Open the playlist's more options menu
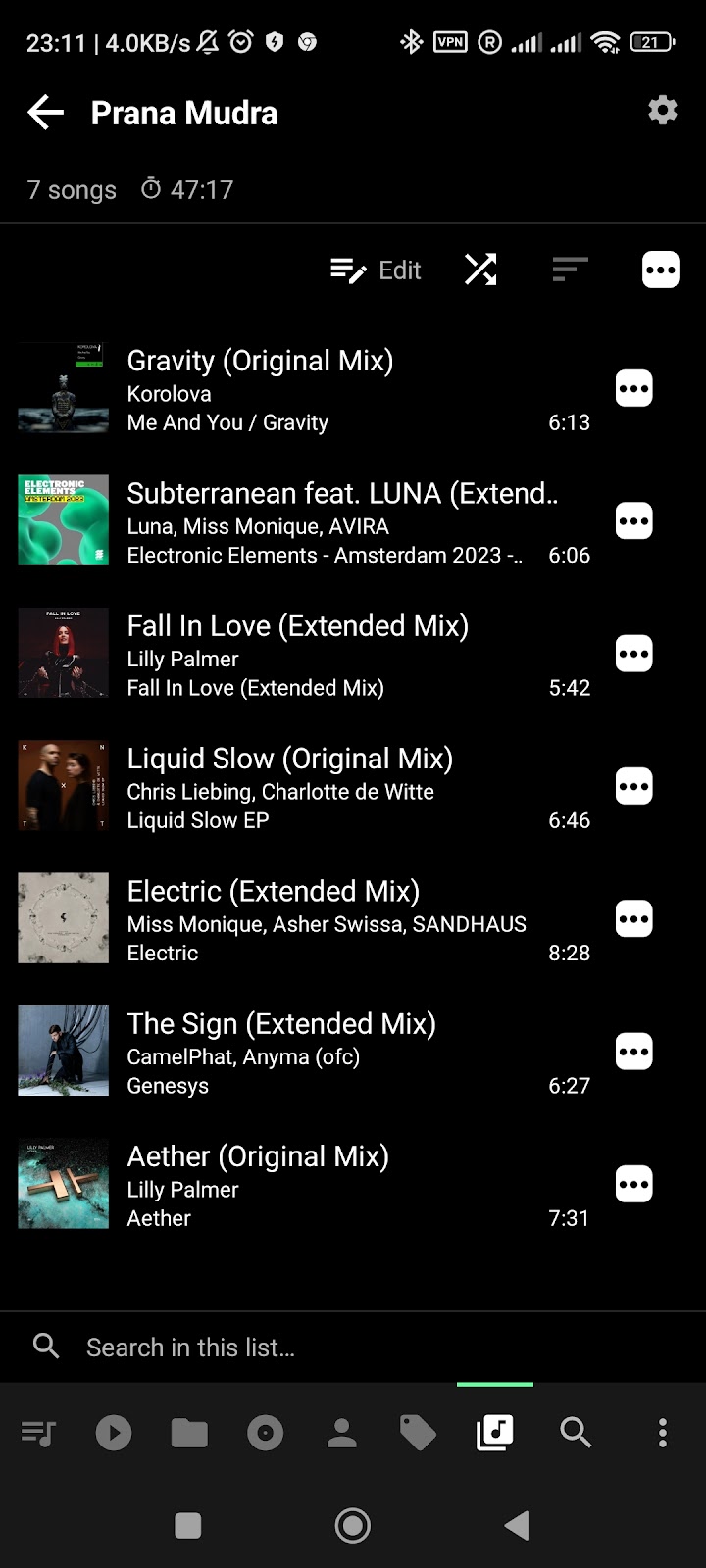The image size is (706, 1568). 660,269
